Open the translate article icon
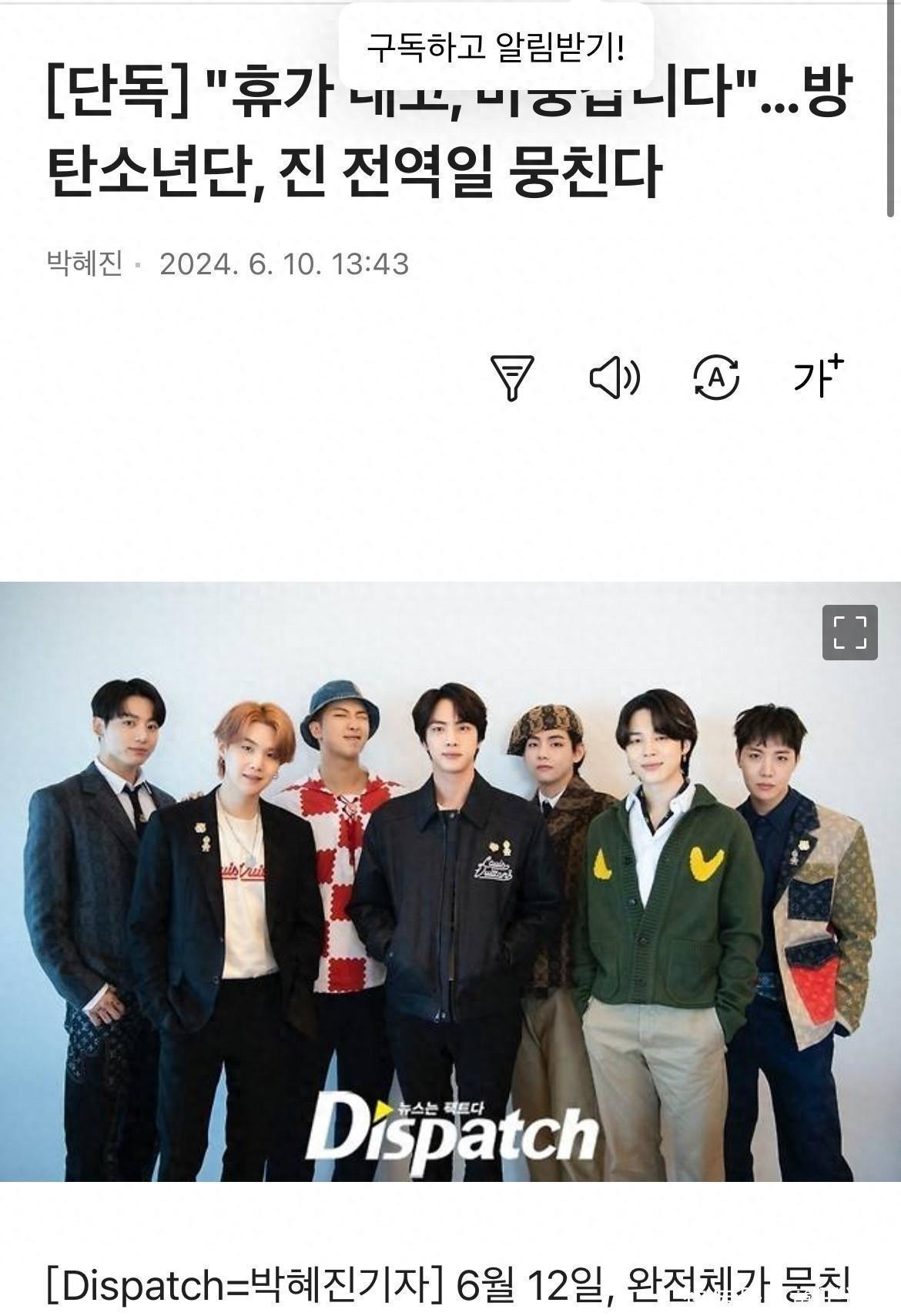This screenshot has height=1316, width=901. (x=716, y=378)
